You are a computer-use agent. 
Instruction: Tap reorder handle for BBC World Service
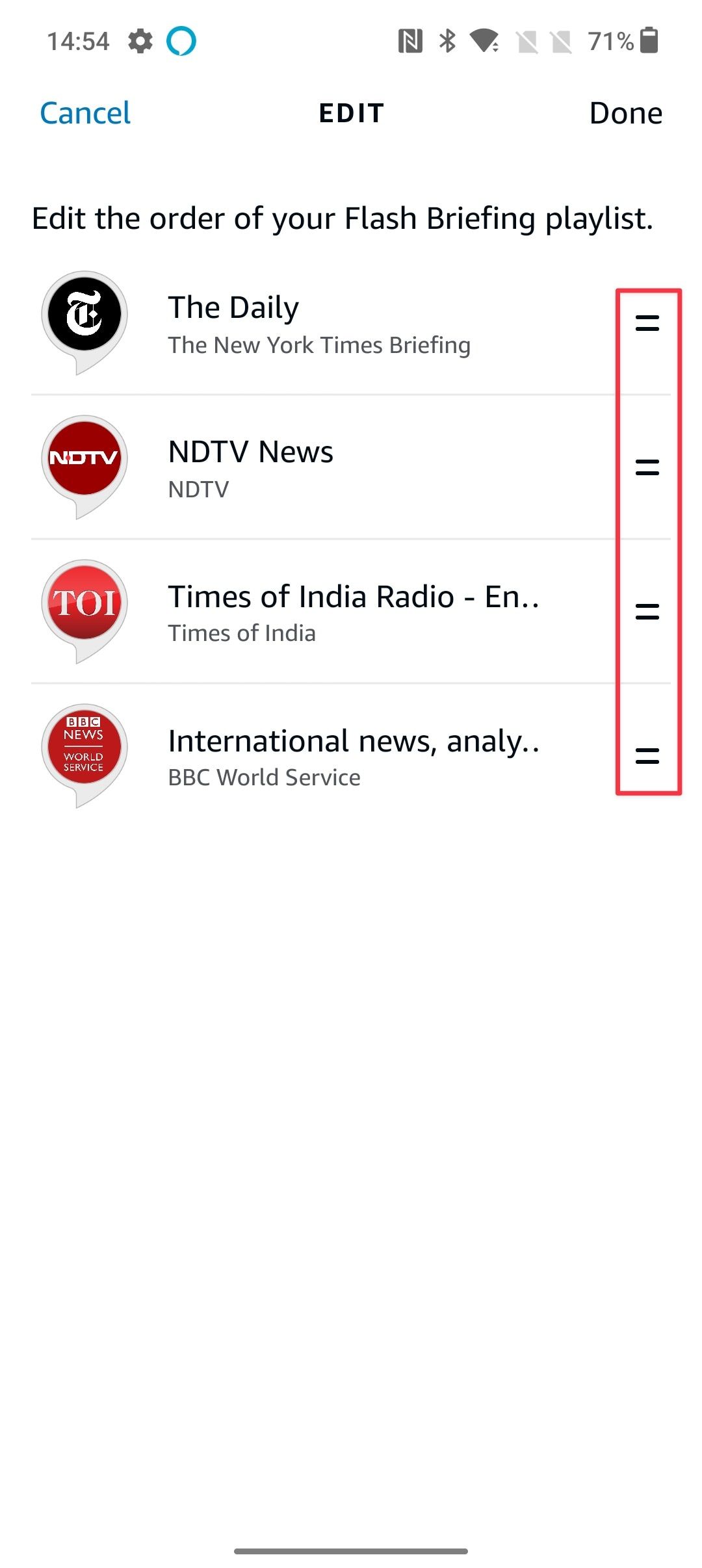click(647, 756)
